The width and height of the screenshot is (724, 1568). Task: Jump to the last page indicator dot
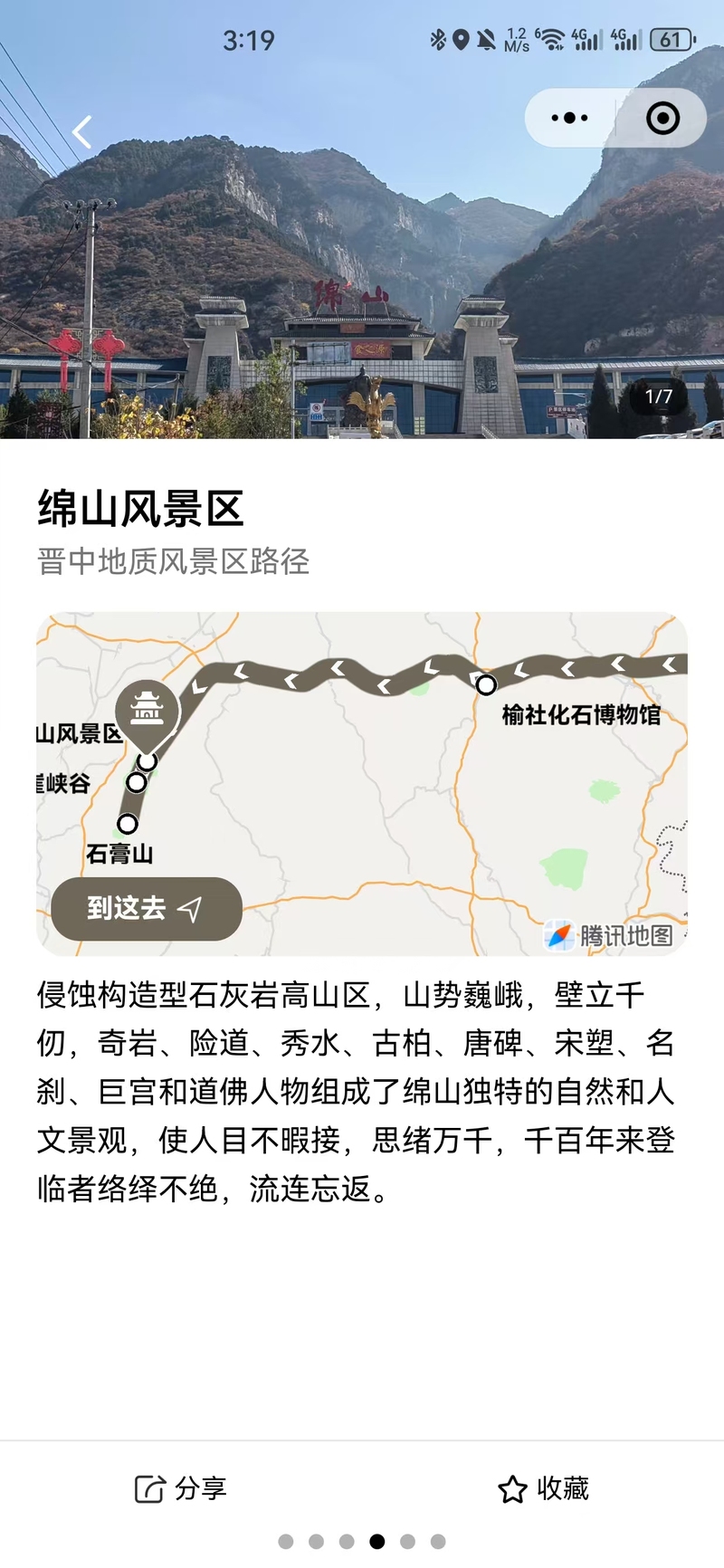click(x=438, y=1541)
